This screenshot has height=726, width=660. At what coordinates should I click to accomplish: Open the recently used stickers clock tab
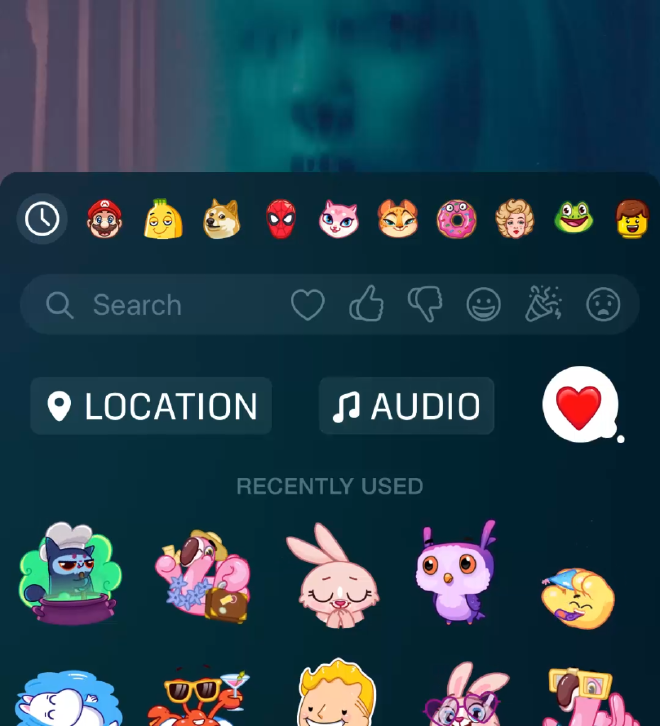[x=42, y=219]
